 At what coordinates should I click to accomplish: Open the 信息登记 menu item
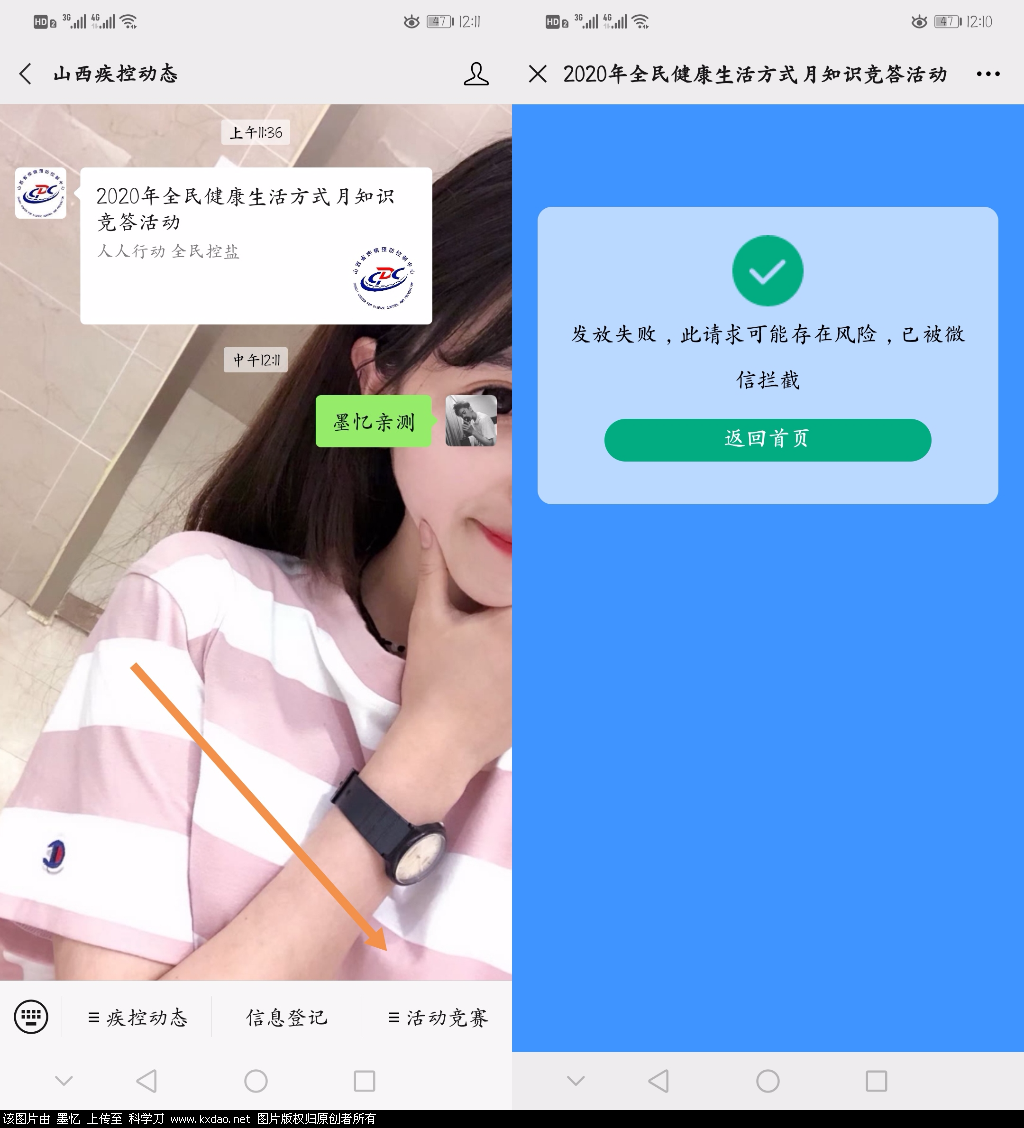(287, 1018)
